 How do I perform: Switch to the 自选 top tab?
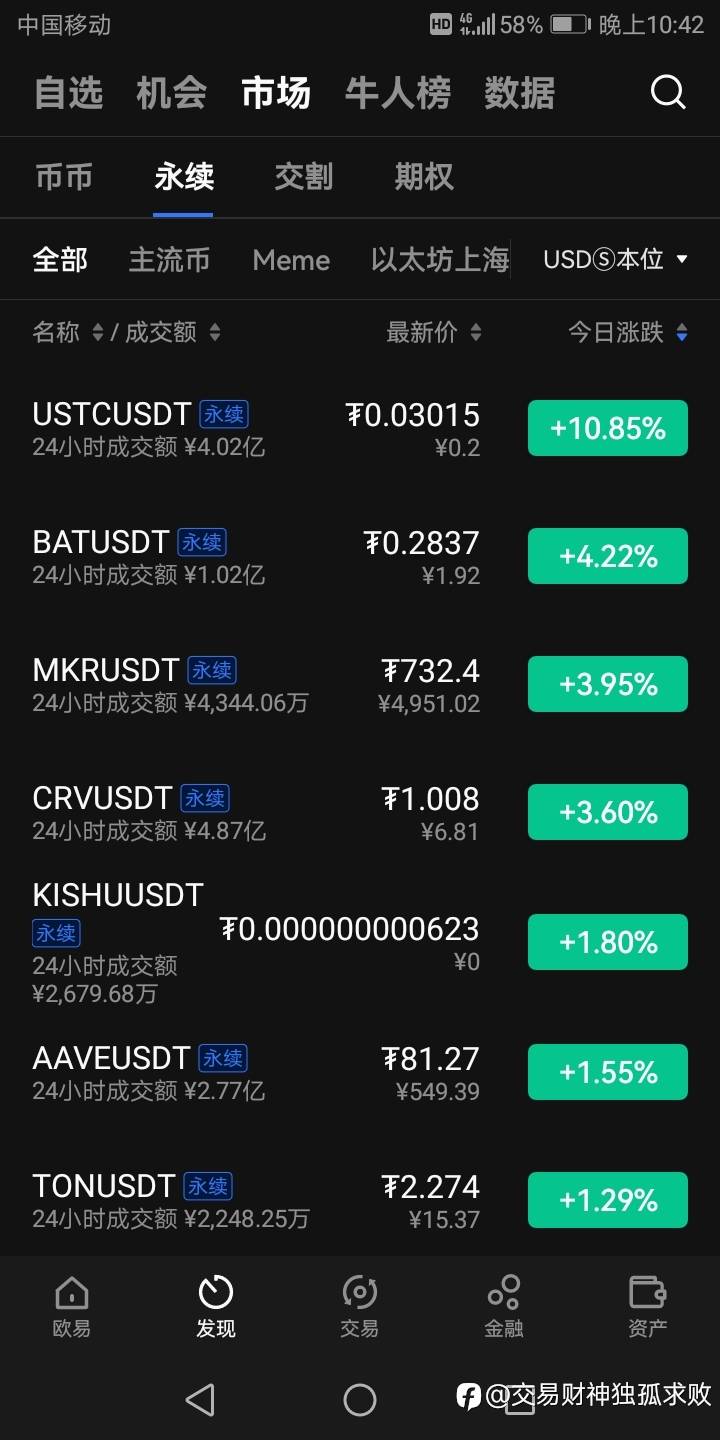[x=68, y=93]
